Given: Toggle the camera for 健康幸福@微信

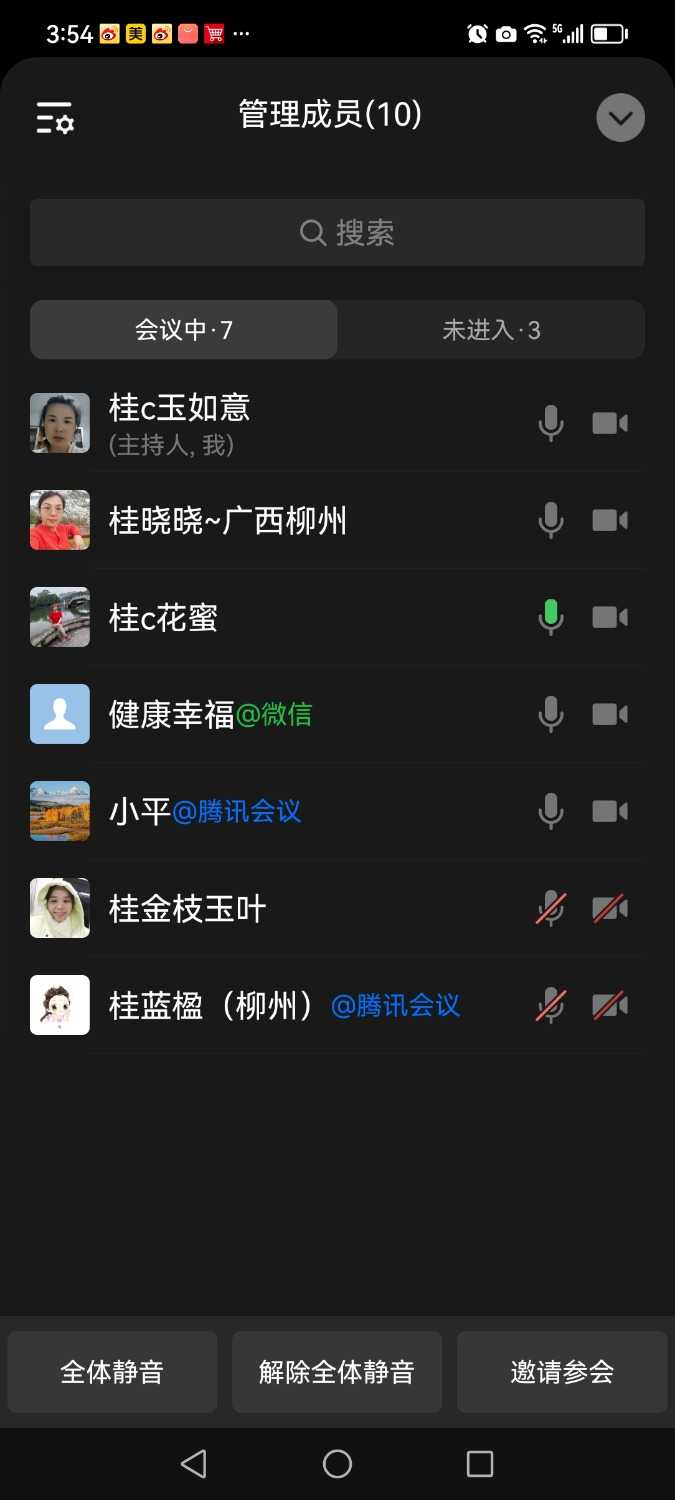Looking at the screenshot, I should click(609, 714).
